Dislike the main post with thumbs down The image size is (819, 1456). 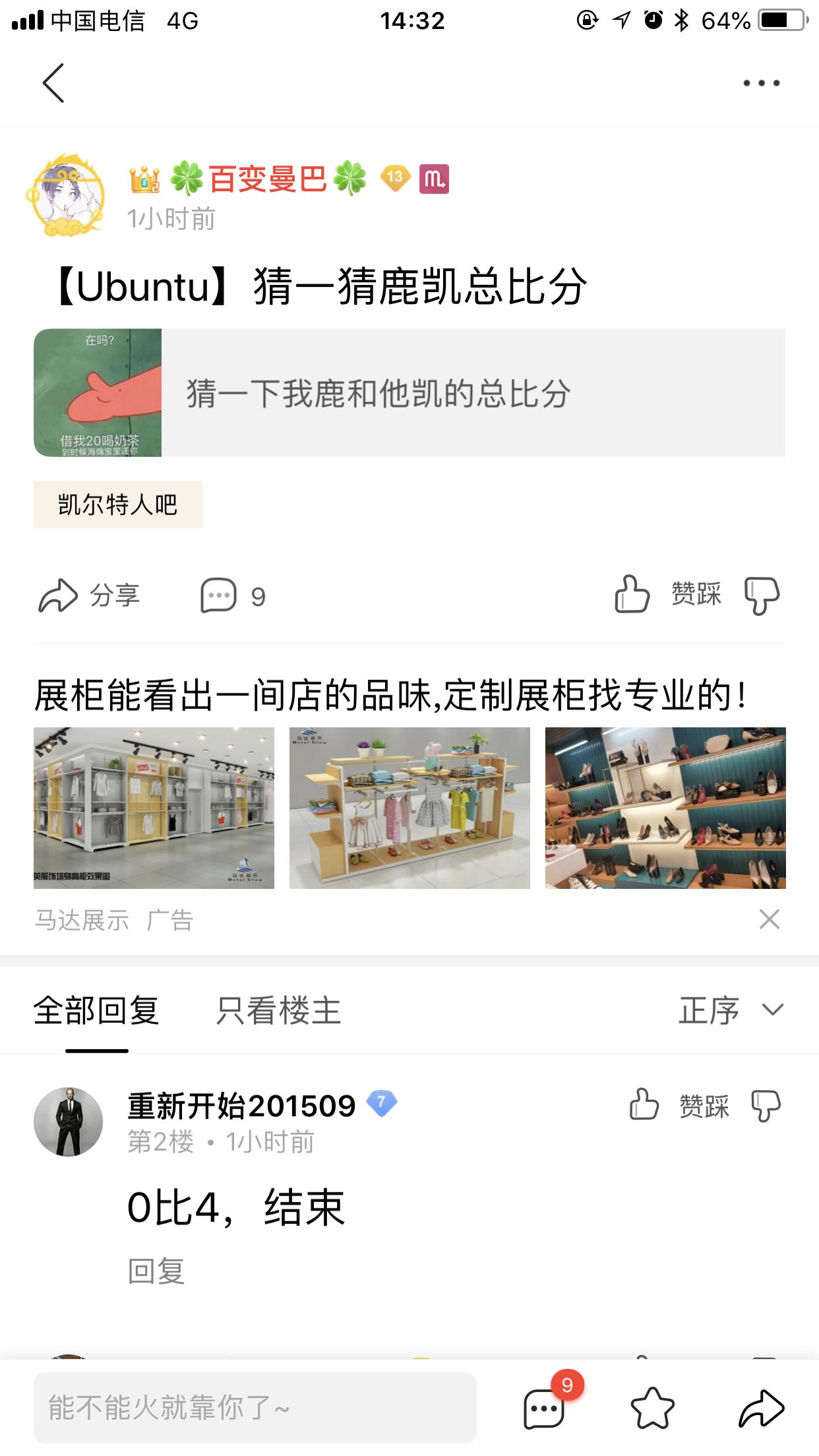(762, 595)
